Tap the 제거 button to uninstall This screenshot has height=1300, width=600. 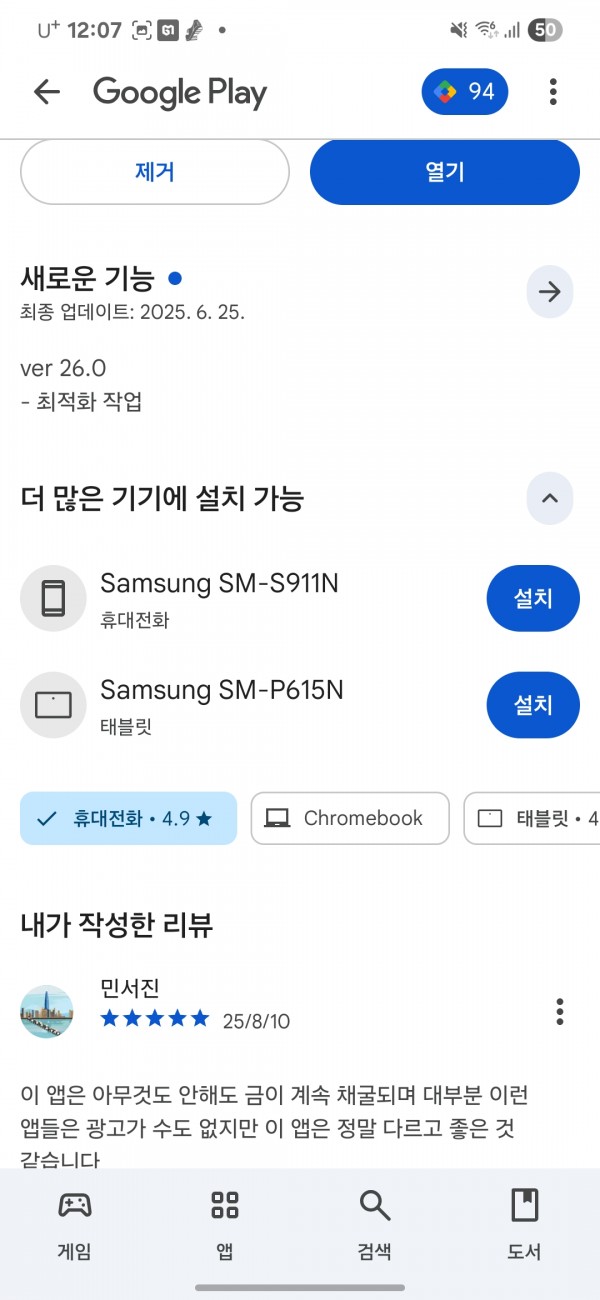[155, 172]
